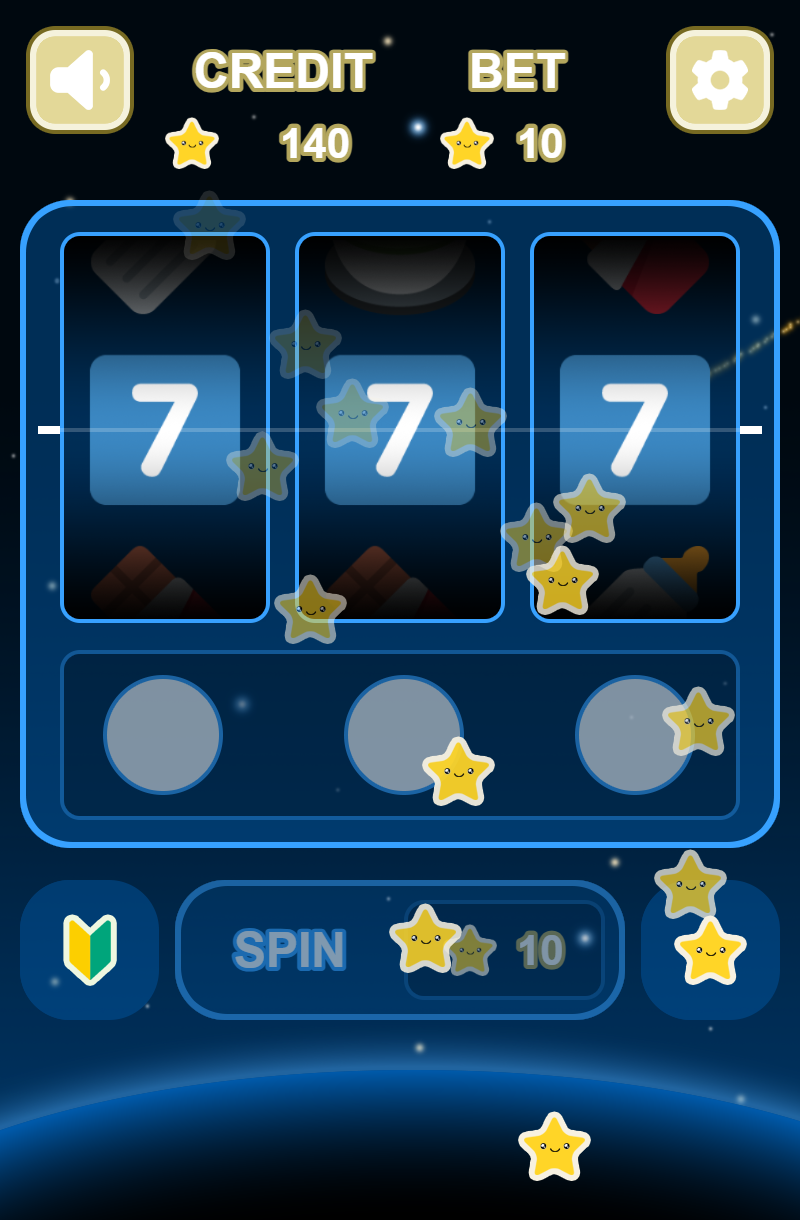Click the star at the bottom of screen
Viewport: 800px width, 1220px height.
(553, 1146)
